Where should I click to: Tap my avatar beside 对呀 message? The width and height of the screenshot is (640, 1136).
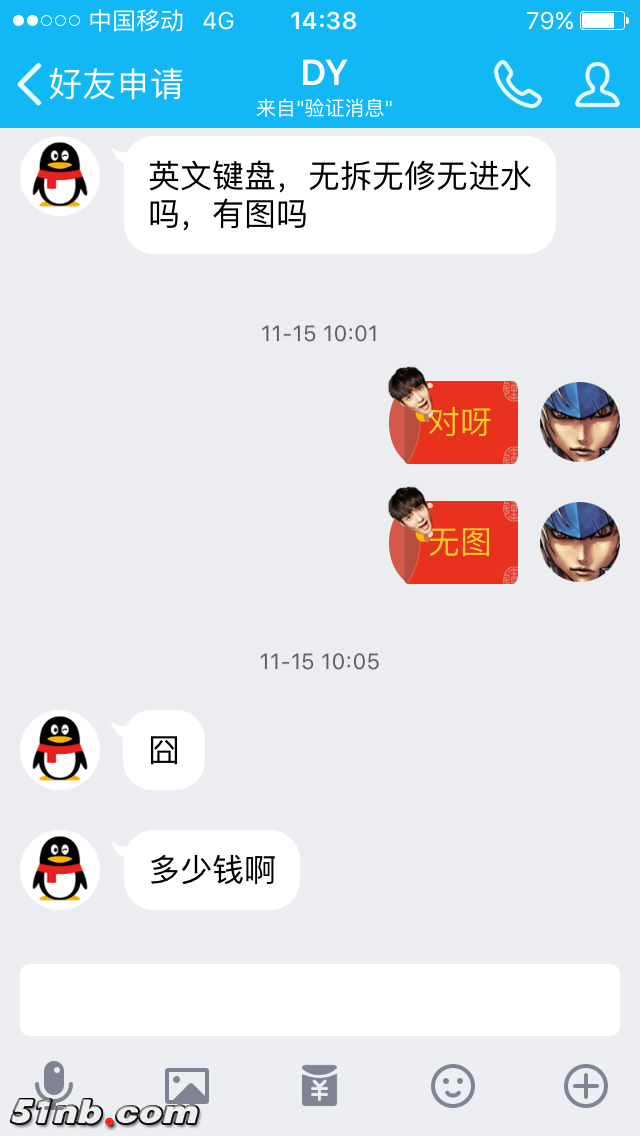coord(580,422)
